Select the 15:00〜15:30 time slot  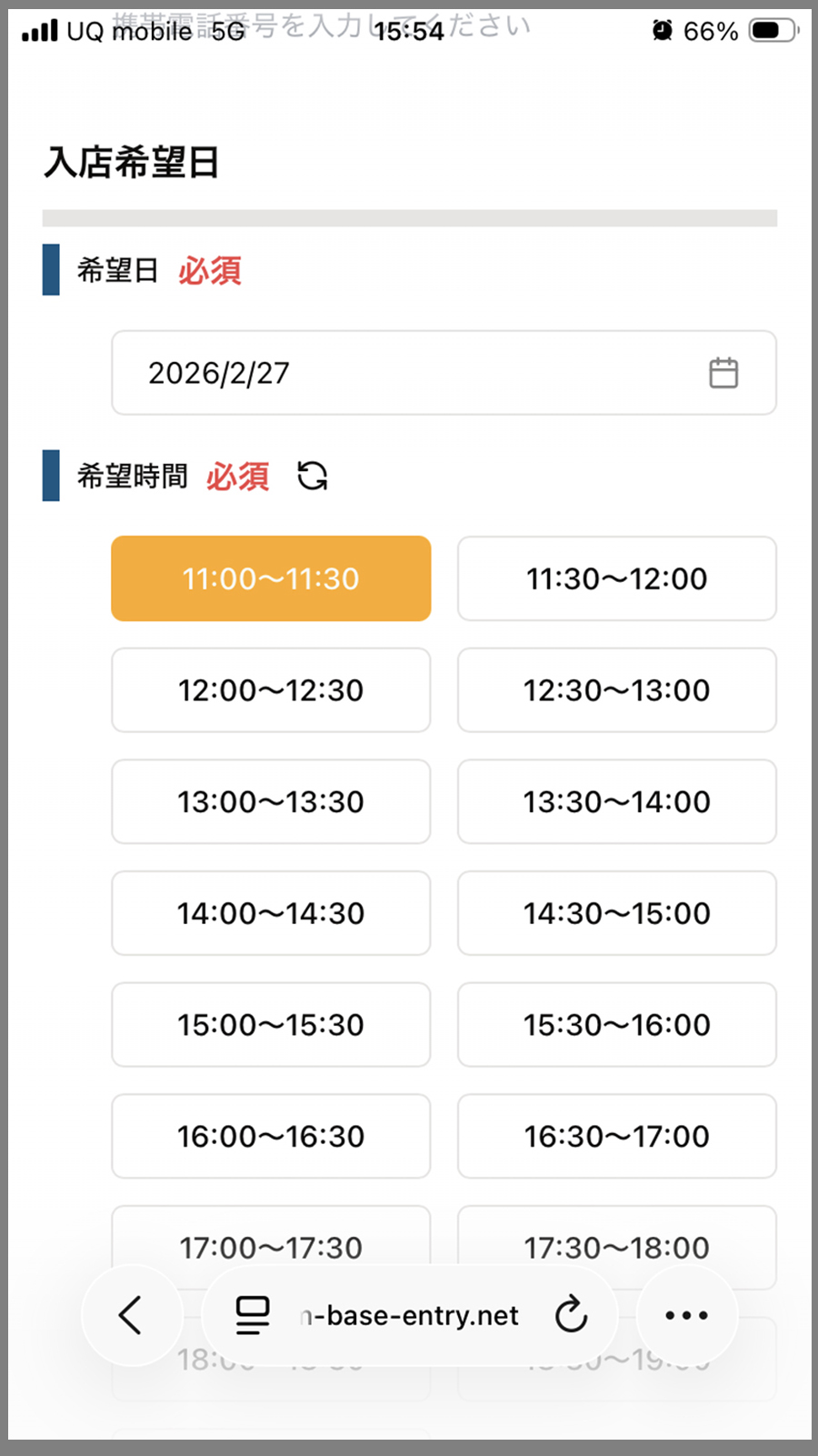click(x=270, y=1025)
